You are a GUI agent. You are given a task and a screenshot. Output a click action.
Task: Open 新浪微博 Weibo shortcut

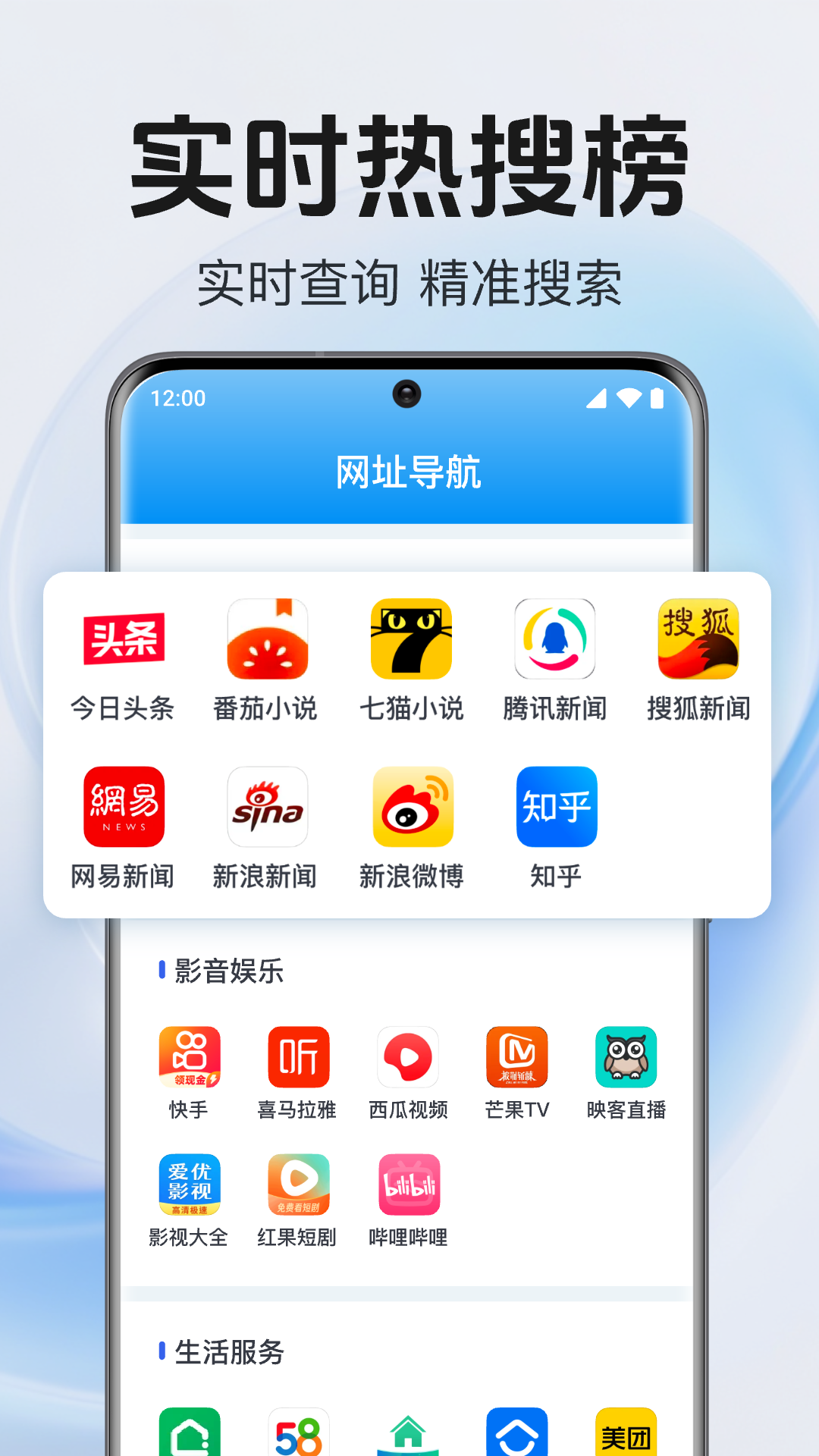[410, 808]
